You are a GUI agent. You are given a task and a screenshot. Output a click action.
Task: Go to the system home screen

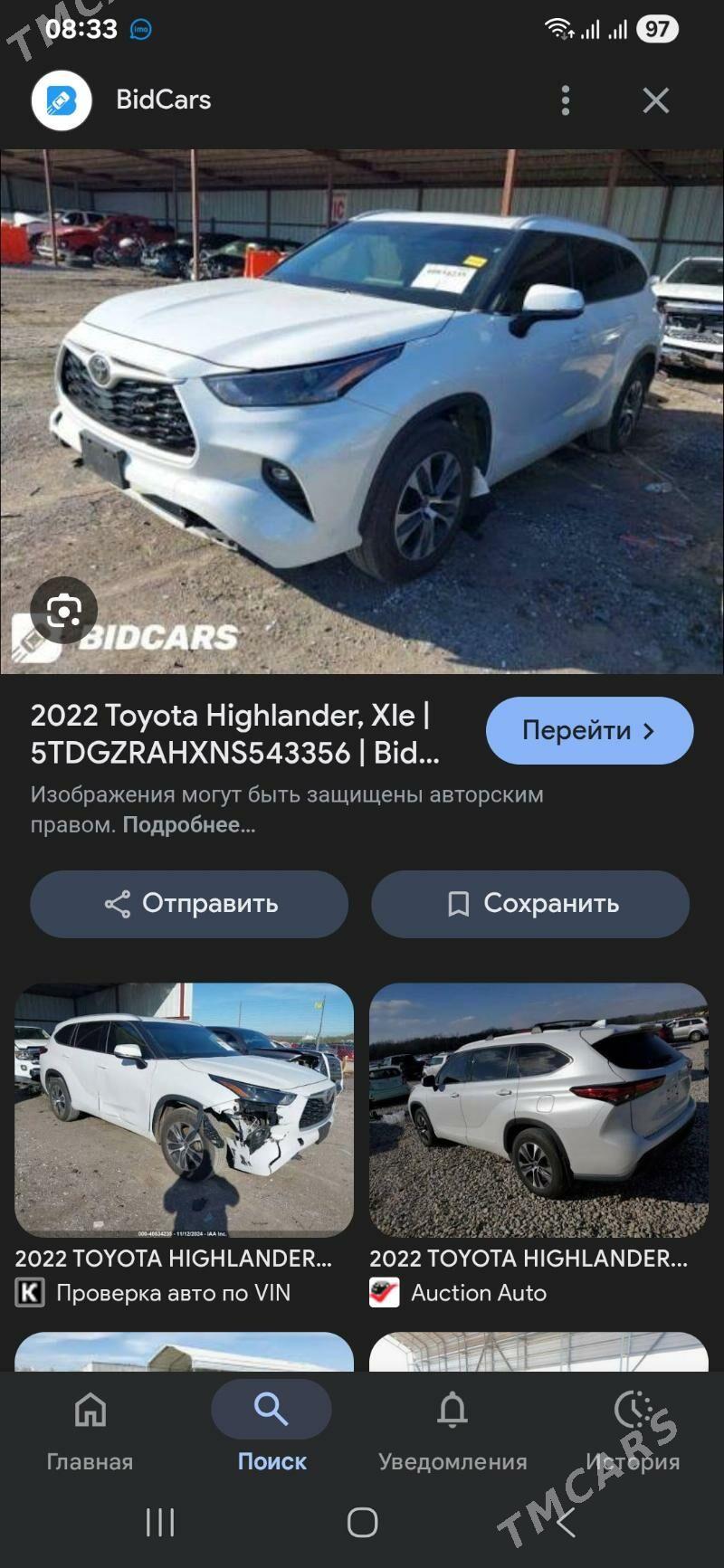(362, 1523)
